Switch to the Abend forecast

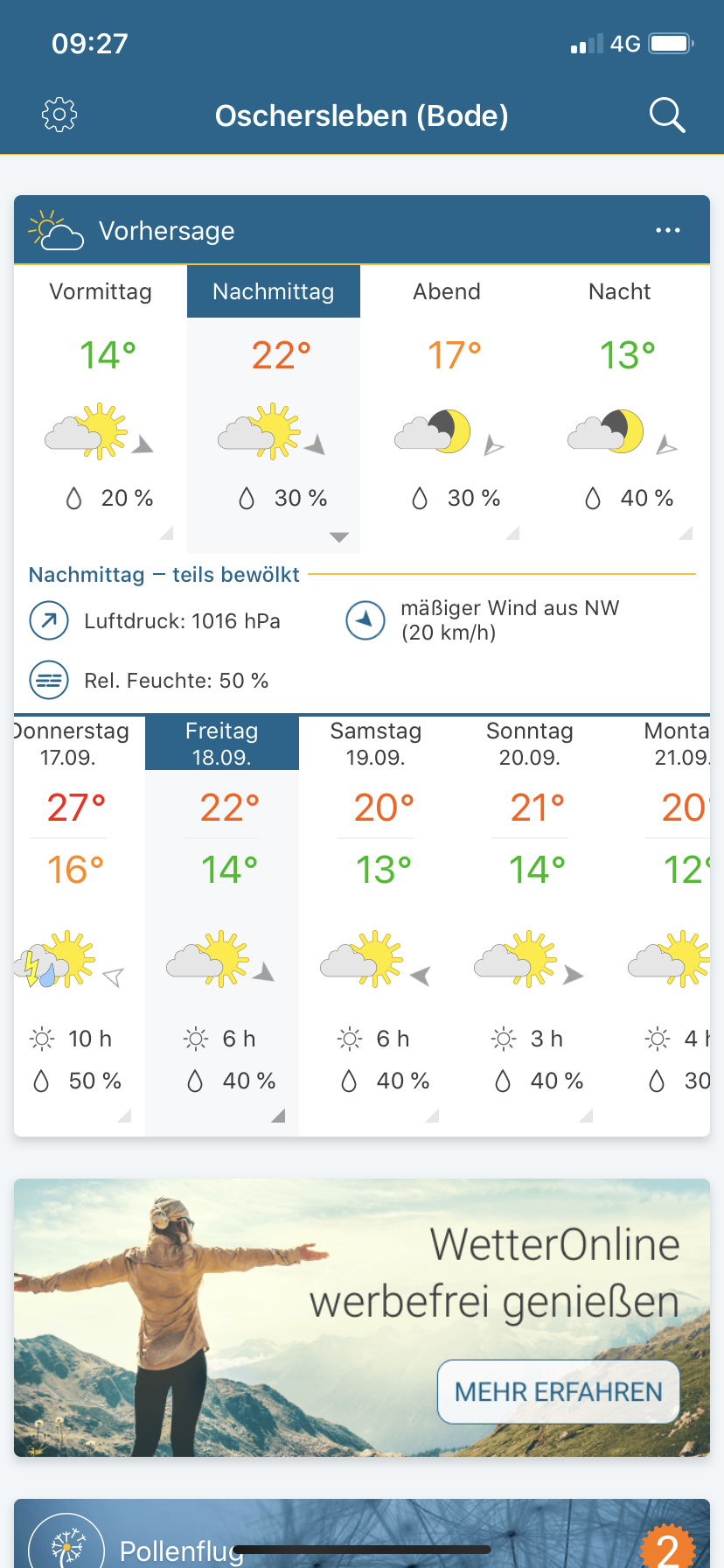coord(447,402)
